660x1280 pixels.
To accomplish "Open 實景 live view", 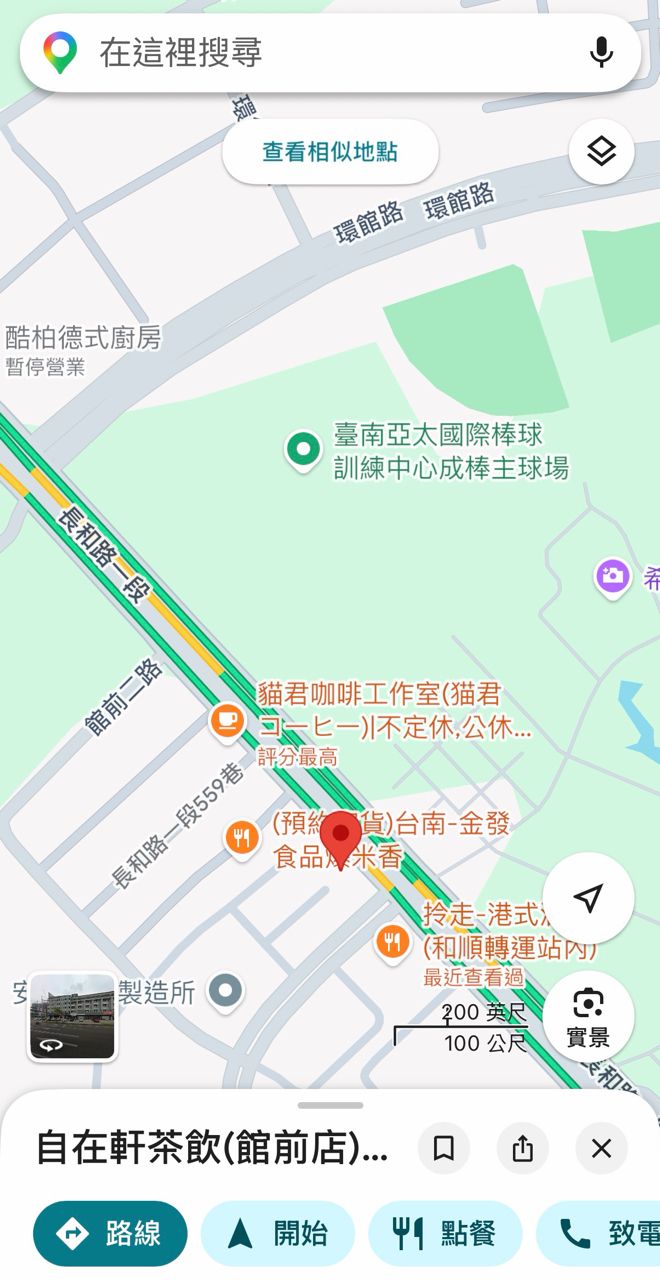I will click(588, 1017).
